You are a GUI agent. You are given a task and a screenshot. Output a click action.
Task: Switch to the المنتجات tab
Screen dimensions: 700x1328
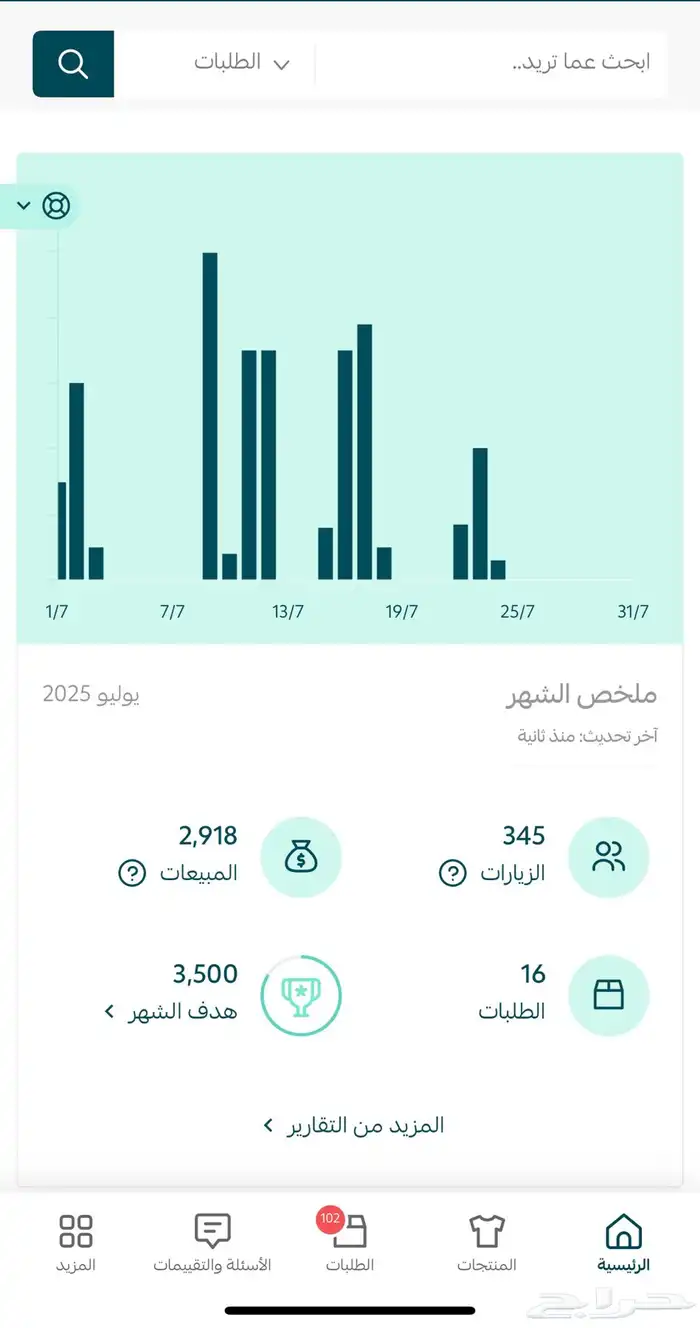tap(487, 1242)
